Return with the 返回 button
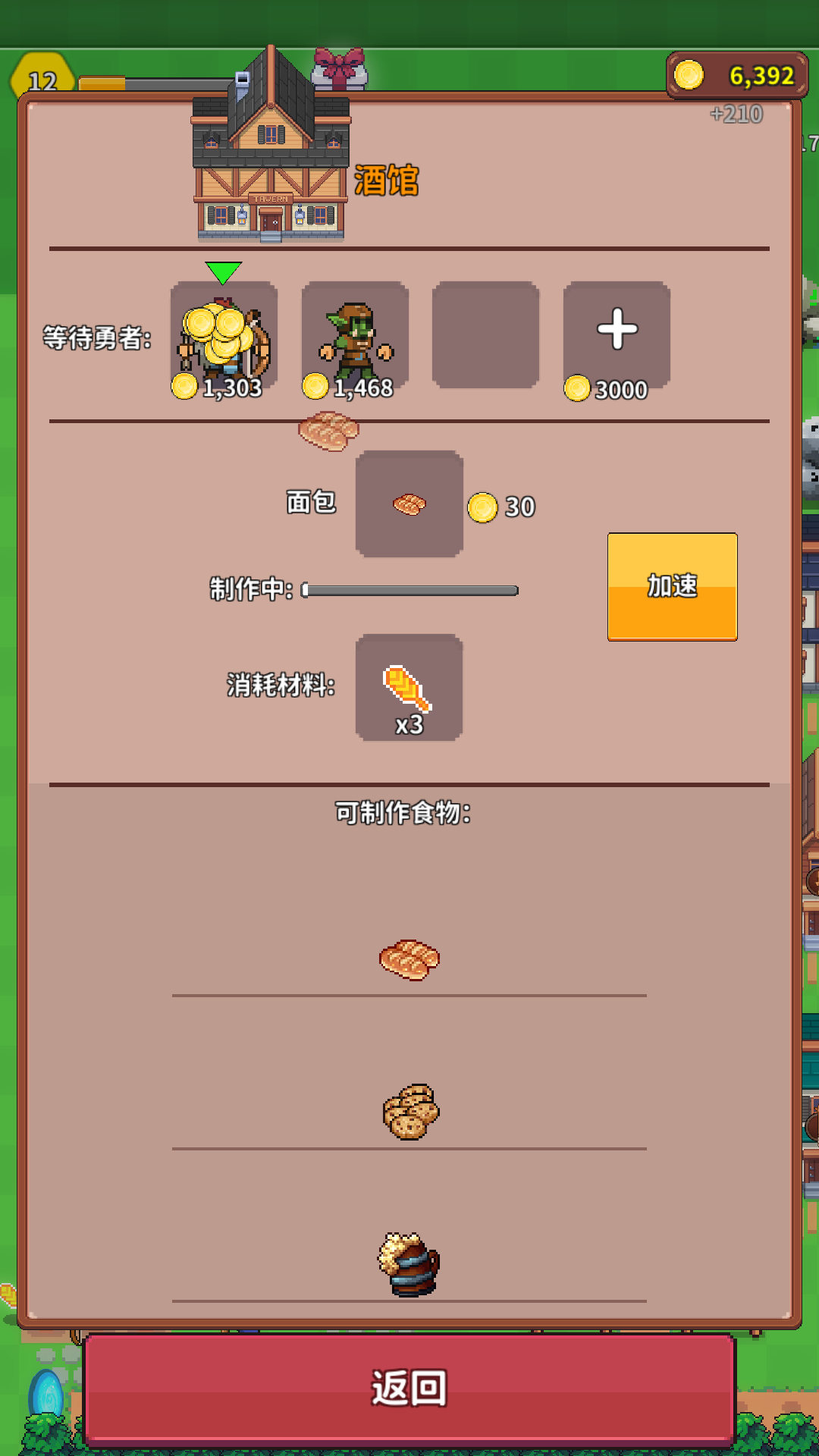819x1456 pixels. (409, 1389)
